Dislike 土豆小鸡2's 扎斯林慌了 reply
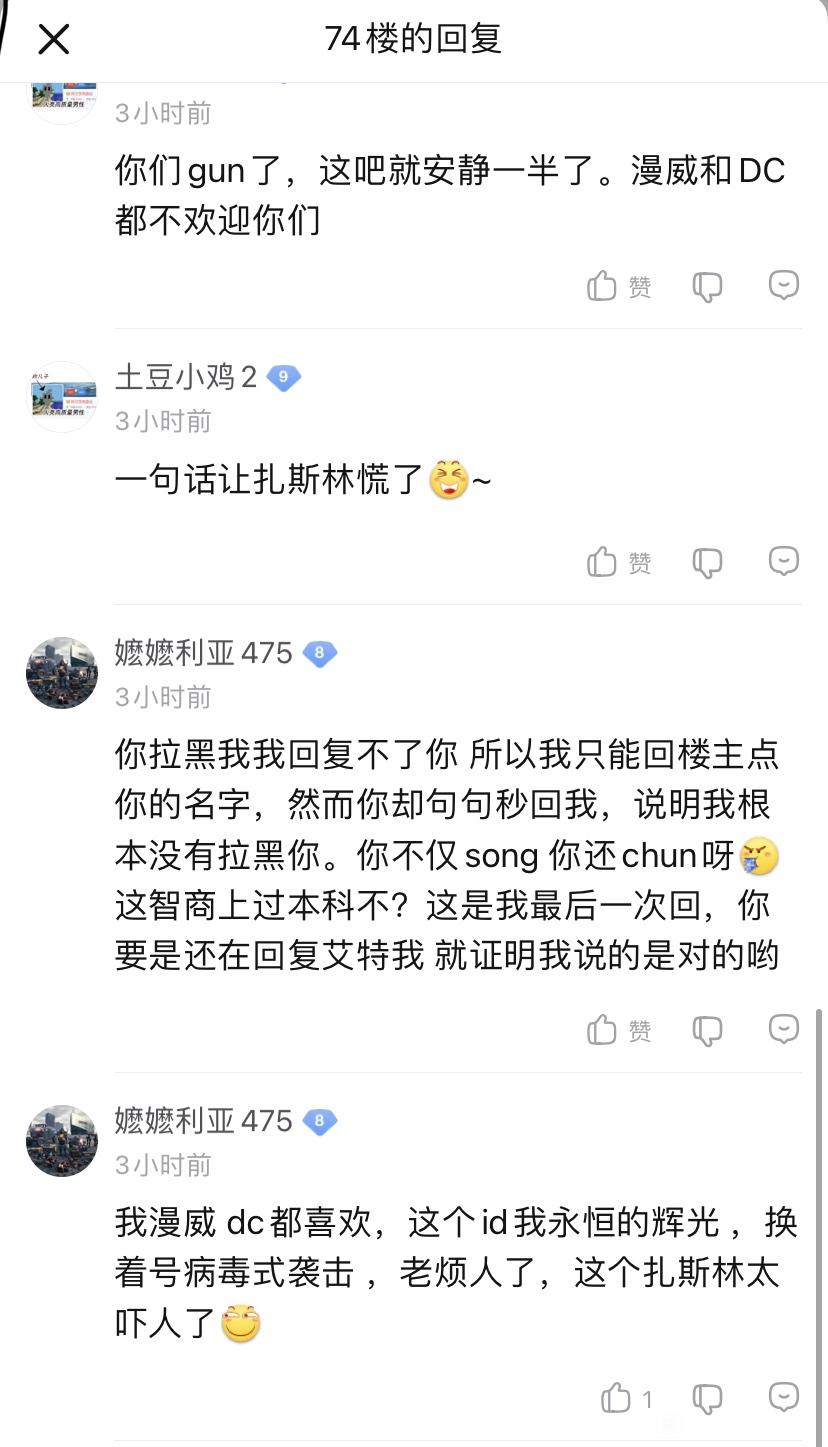 [x=707, y=563]
